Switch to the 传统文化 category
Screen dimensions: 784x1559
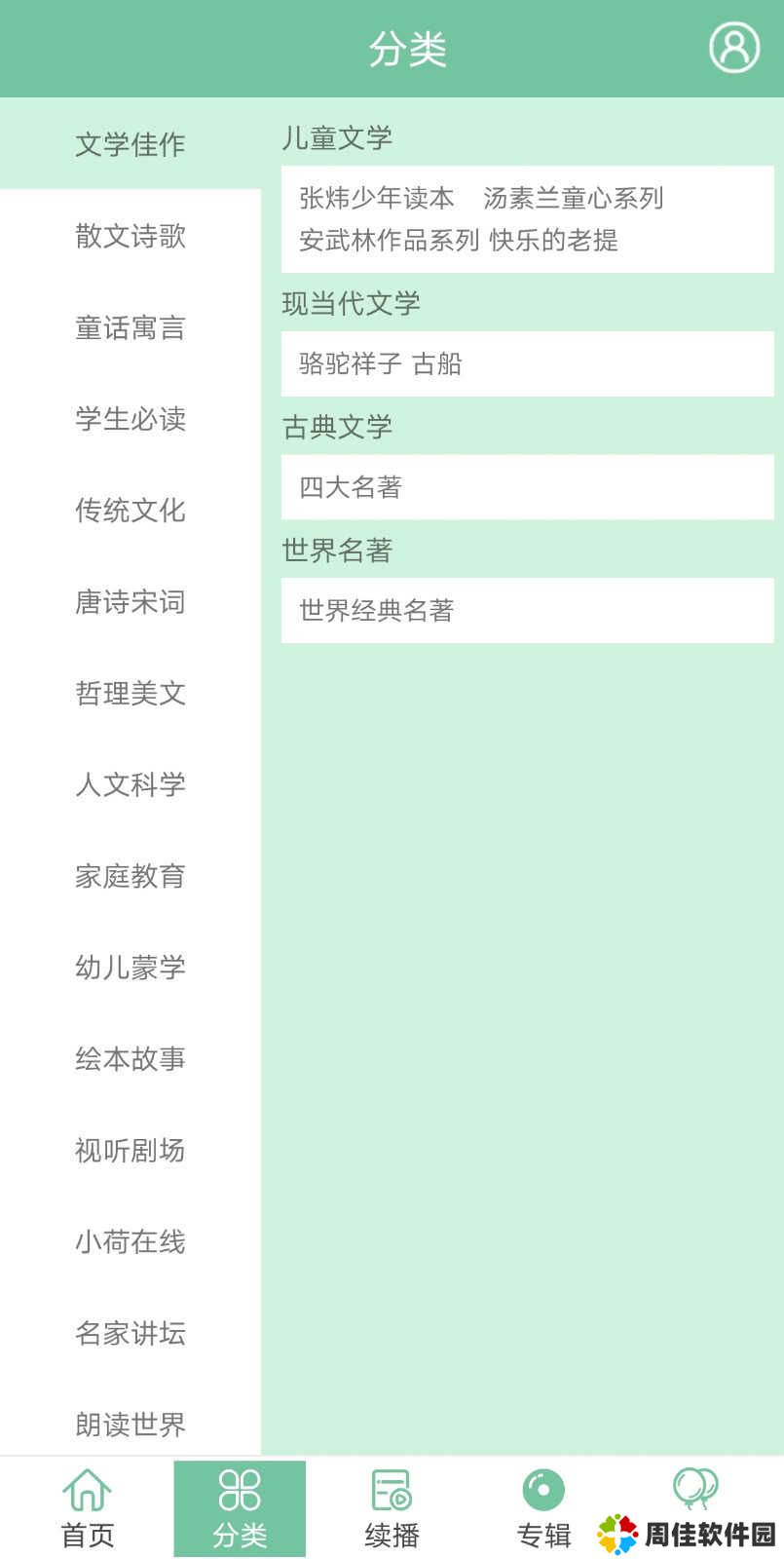pos(131,511)
